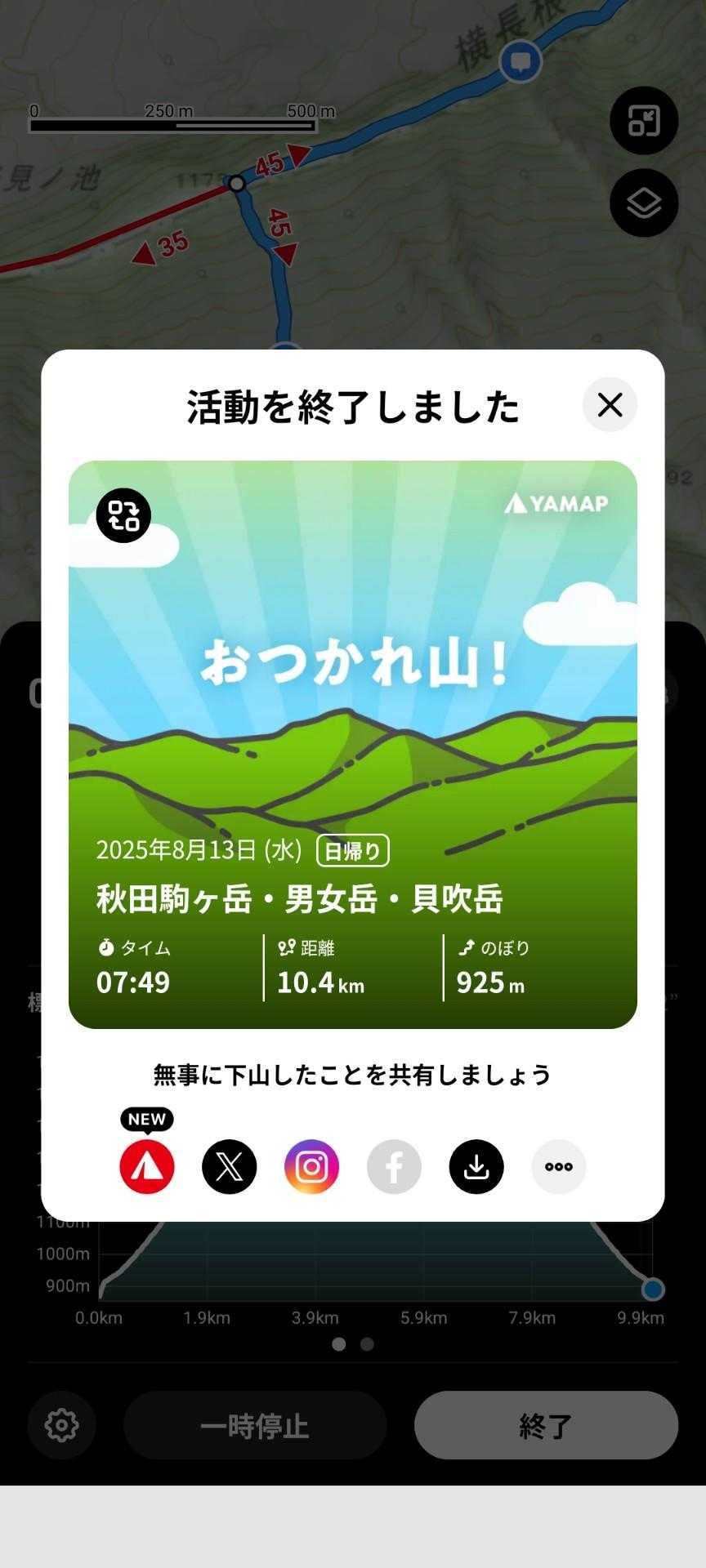Share the activity on X
The width and height of the screenshot is (706, 1568).
pyautogui.click(x=230, y=1166)
